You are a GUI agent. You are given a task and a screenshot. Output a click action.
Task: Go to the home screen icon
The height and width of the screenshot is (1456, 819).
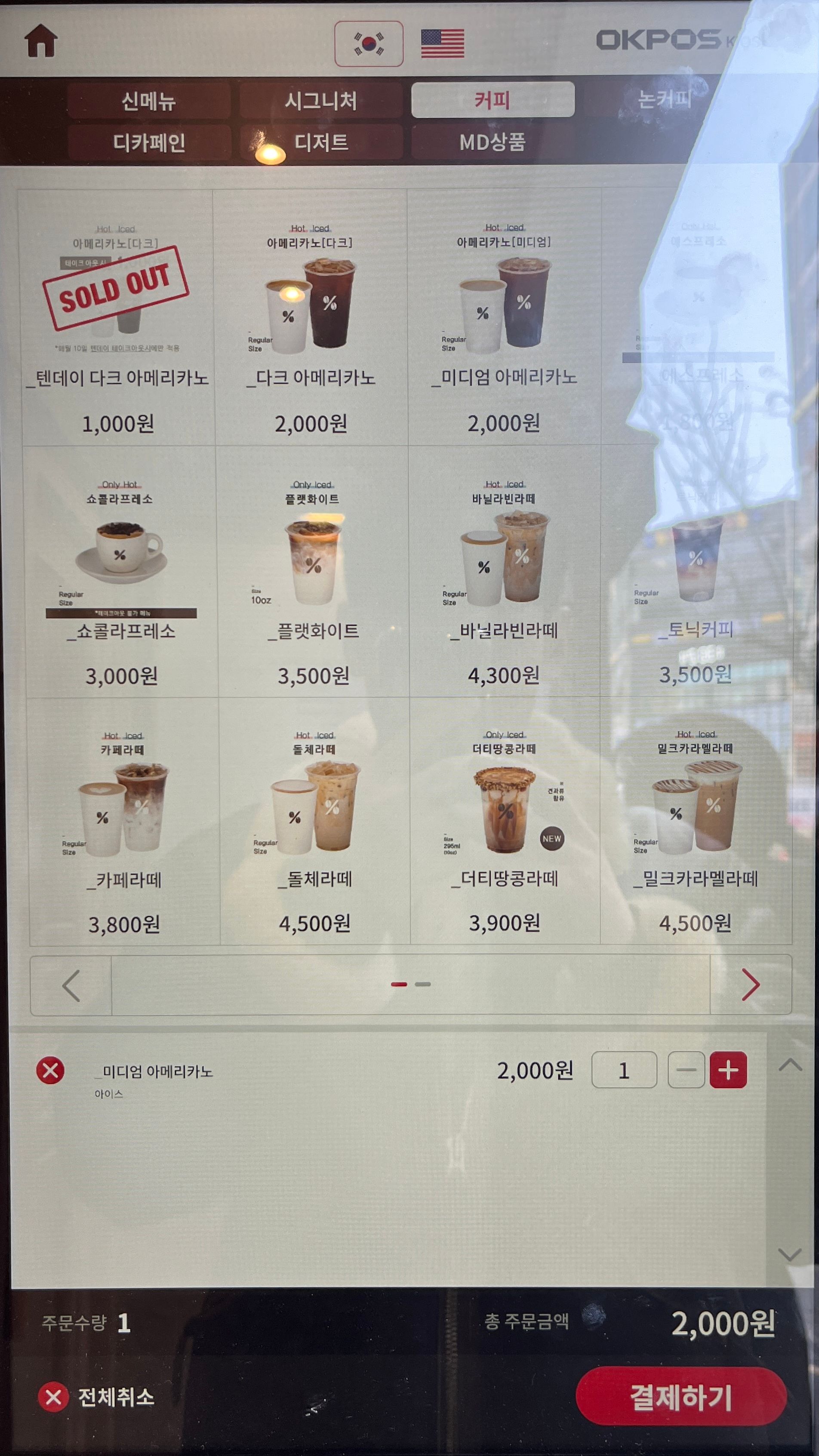41,41
